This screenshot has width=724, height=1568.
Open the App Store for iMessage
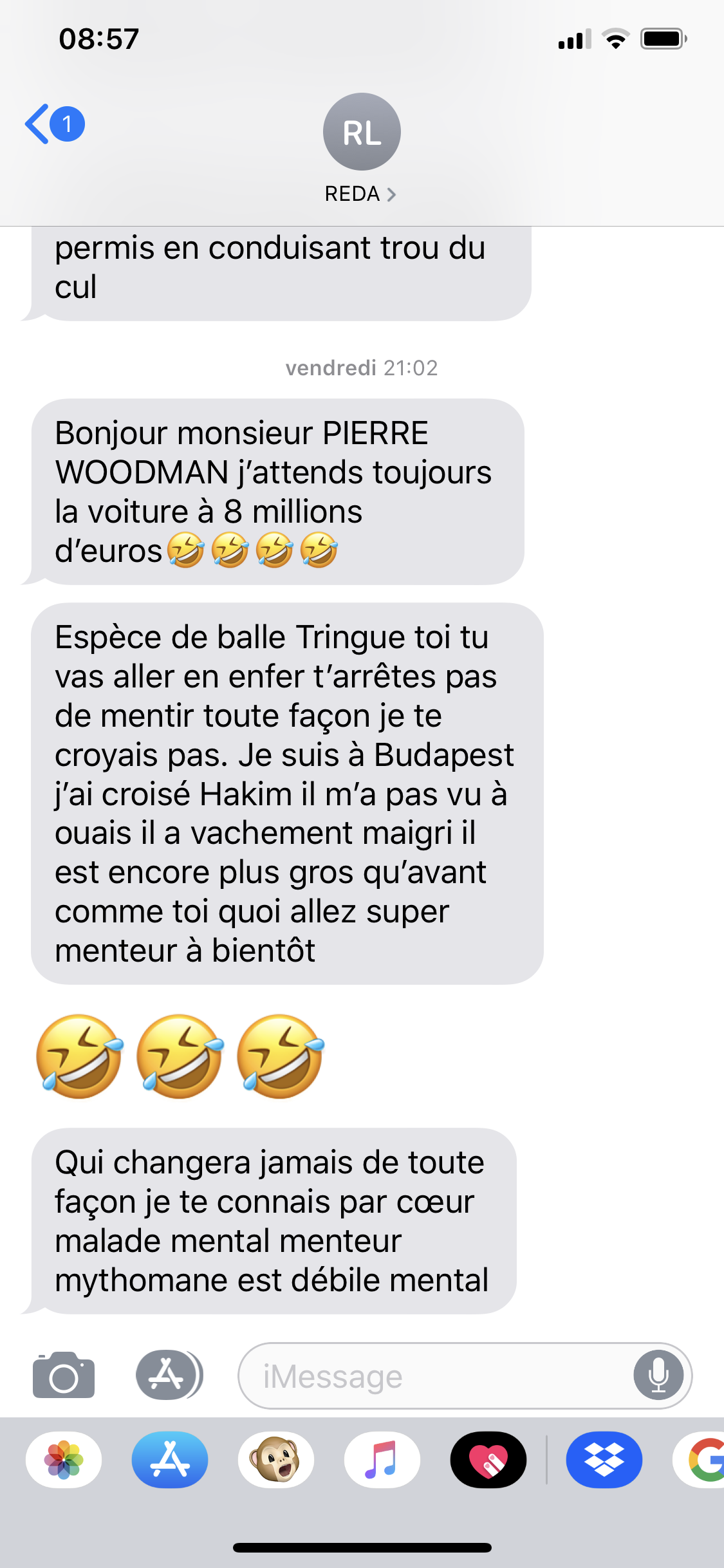(170, 1460)
